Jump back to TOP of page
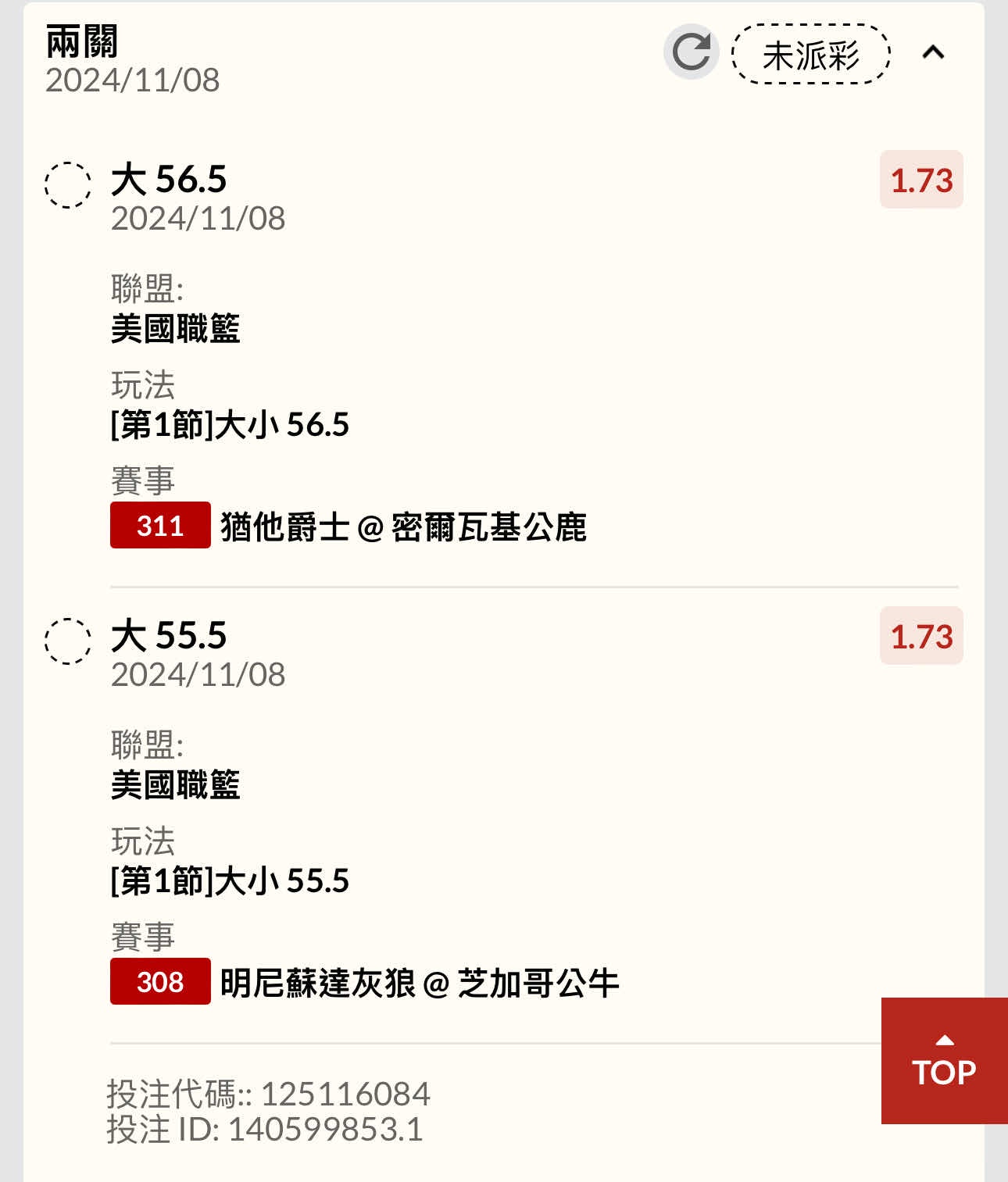Image resolution: width=1008 pixels, height=1182 pixels. point(944,1060)
